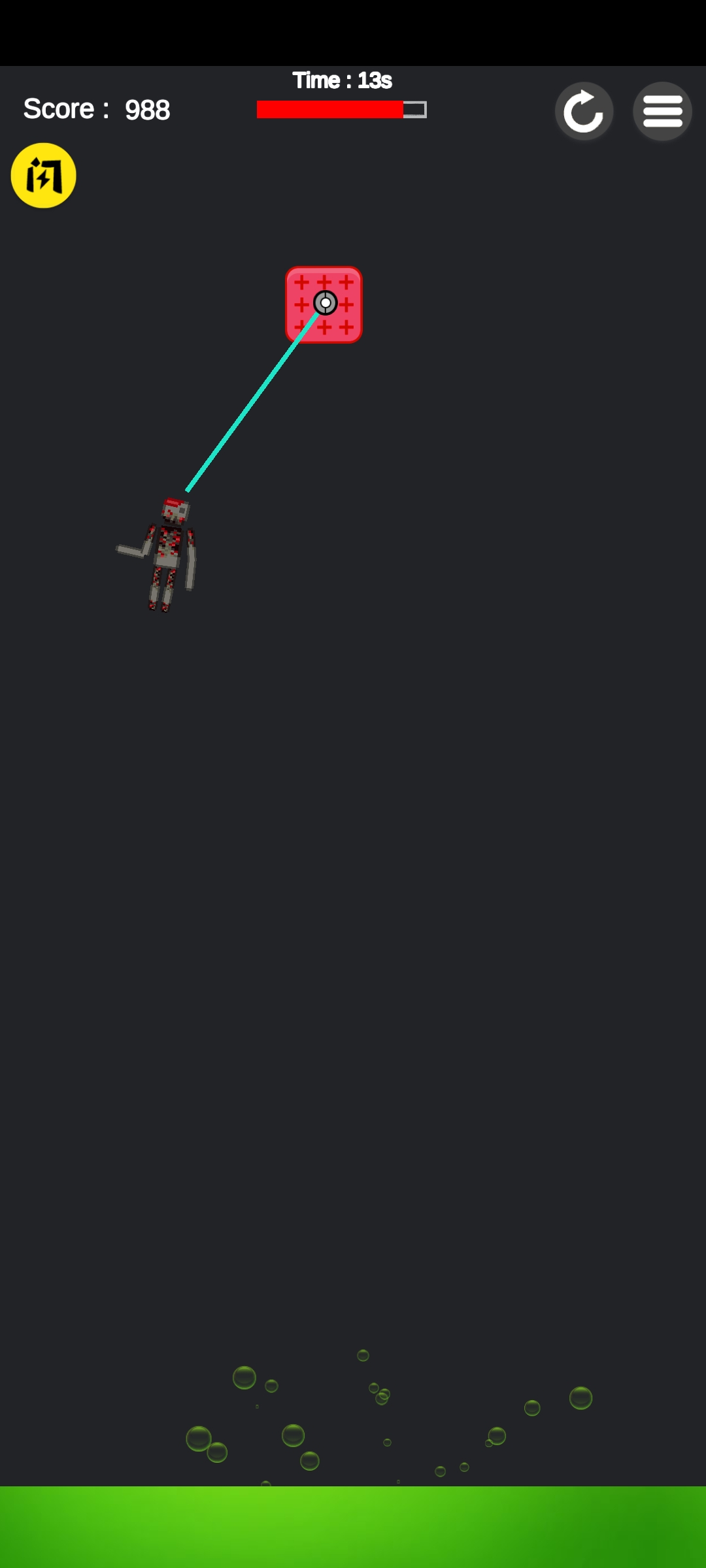Restart the level with the circular arrow
This screenshot has height=1568, width=706.
[x=584, y=111]
